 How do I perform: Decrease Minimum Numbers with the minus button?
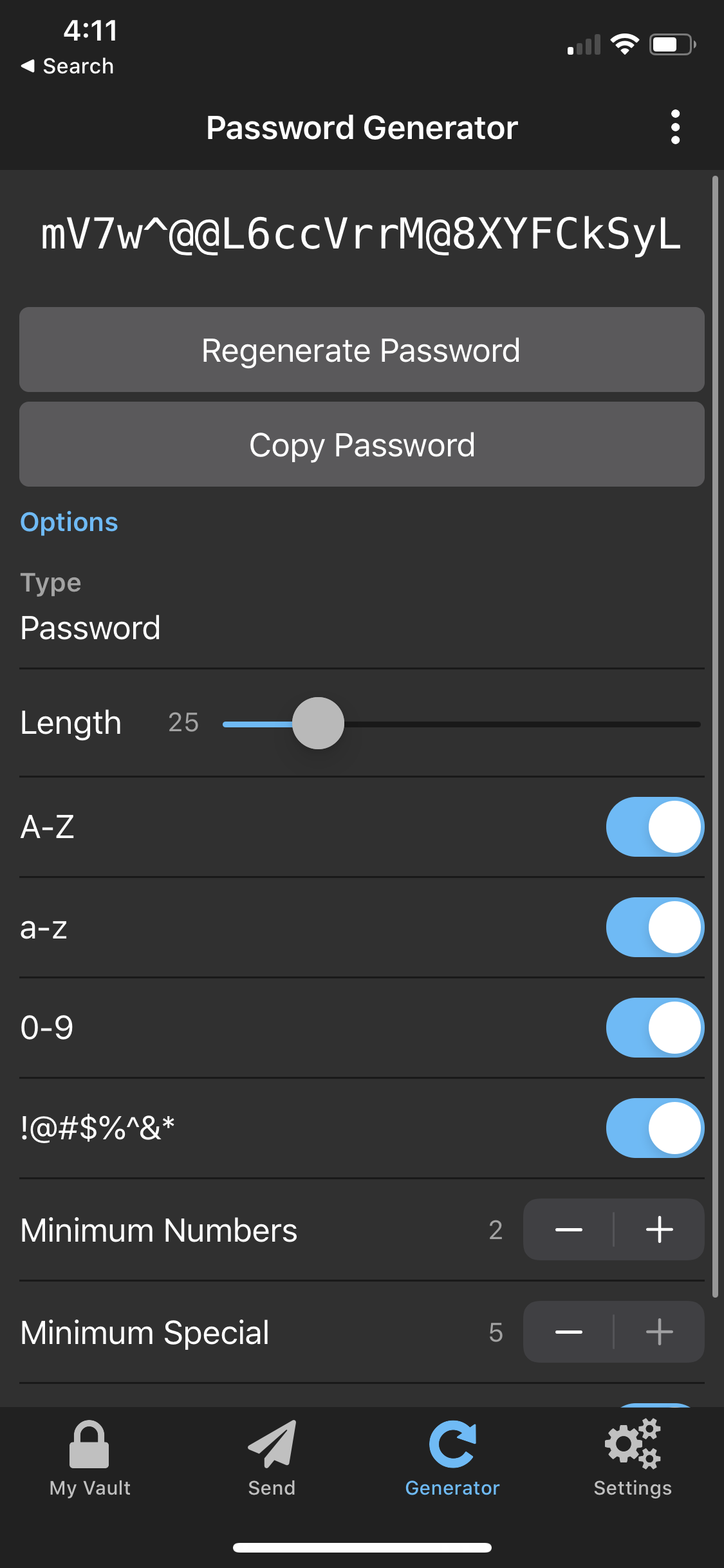point(569,1229)
